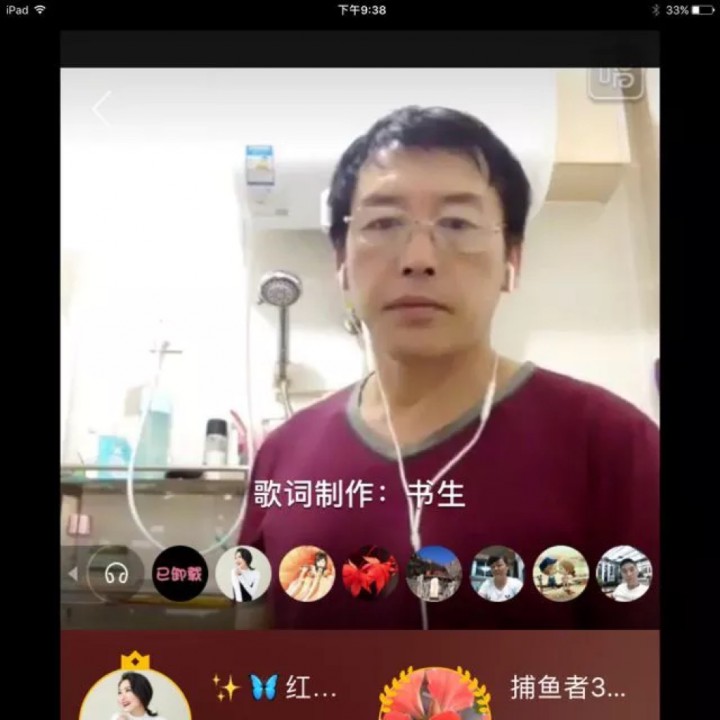Open the black avatar labeled 已卸载
720x720 pixels.
pos(180,574)
